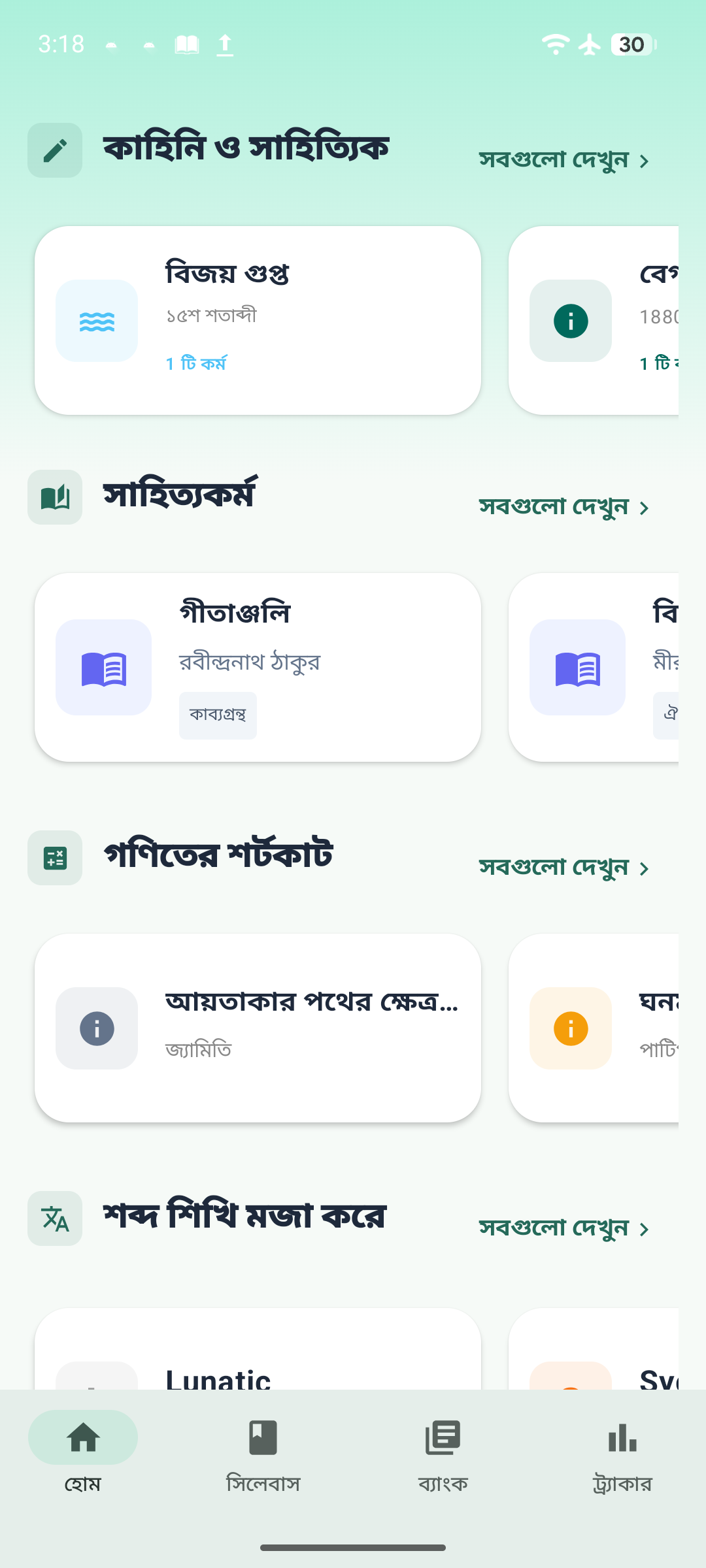Expand সবগুলো দেখুন for সাহিত্যকর্ম section

(x=563, y=506)
